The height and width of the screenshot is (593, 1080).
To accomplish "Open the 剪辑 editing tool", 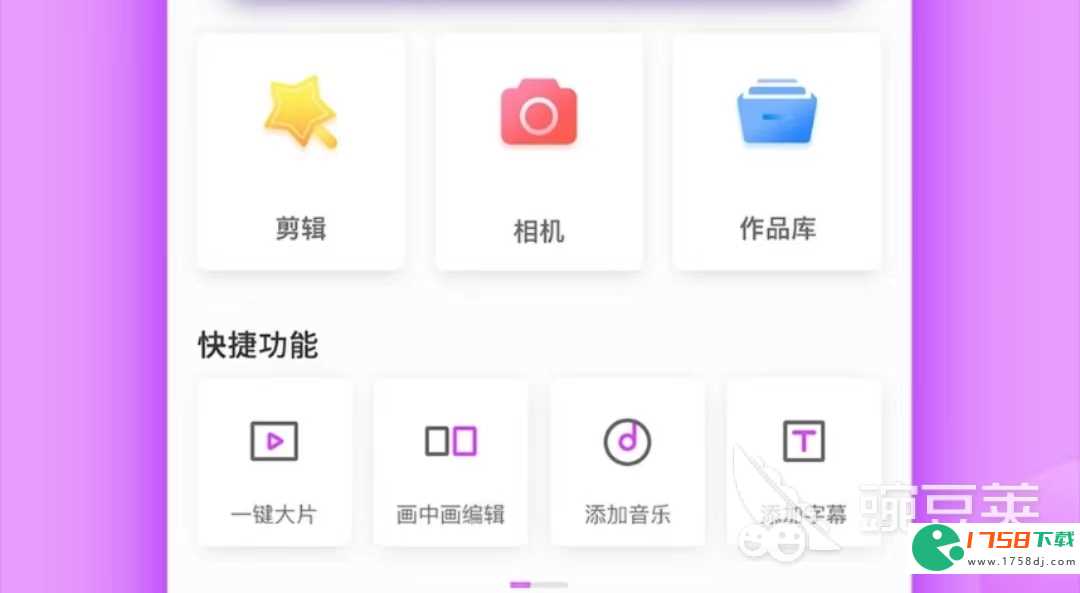I will pos(300,152).
